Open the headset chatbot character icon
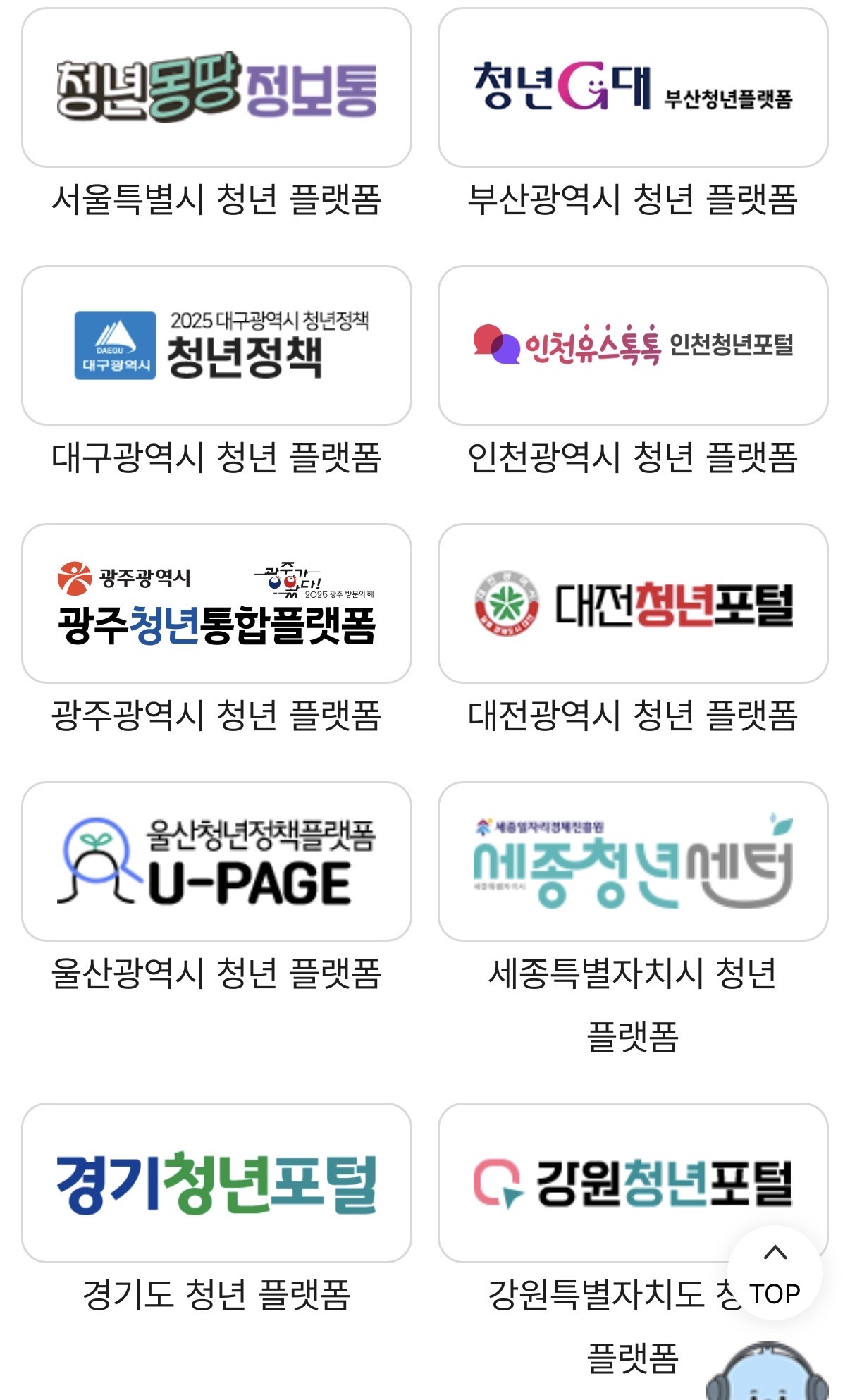 click(x=767, y=1373)
